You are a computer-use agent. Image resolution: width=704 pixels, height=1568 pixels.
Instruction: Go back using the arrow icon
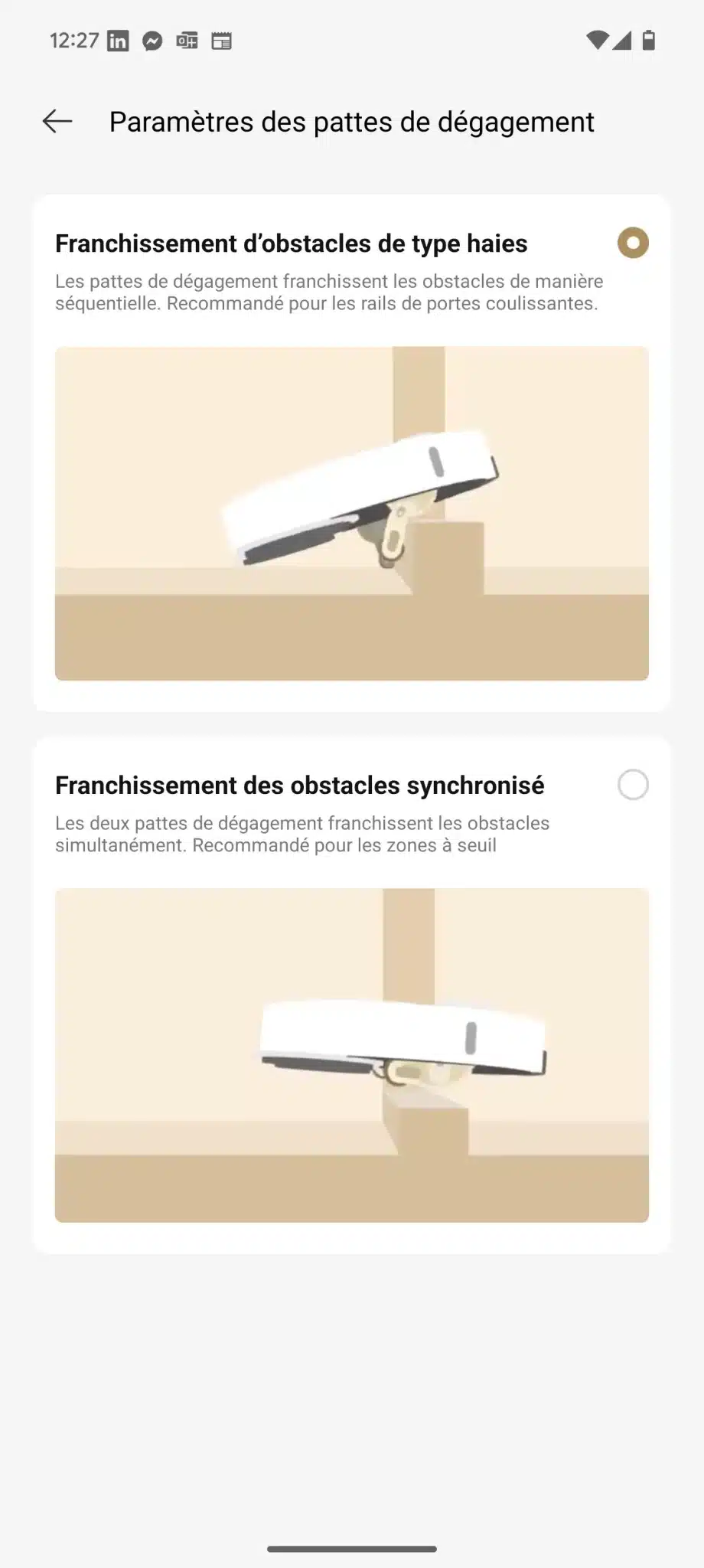pyautogui.click(x=57, y=121)
